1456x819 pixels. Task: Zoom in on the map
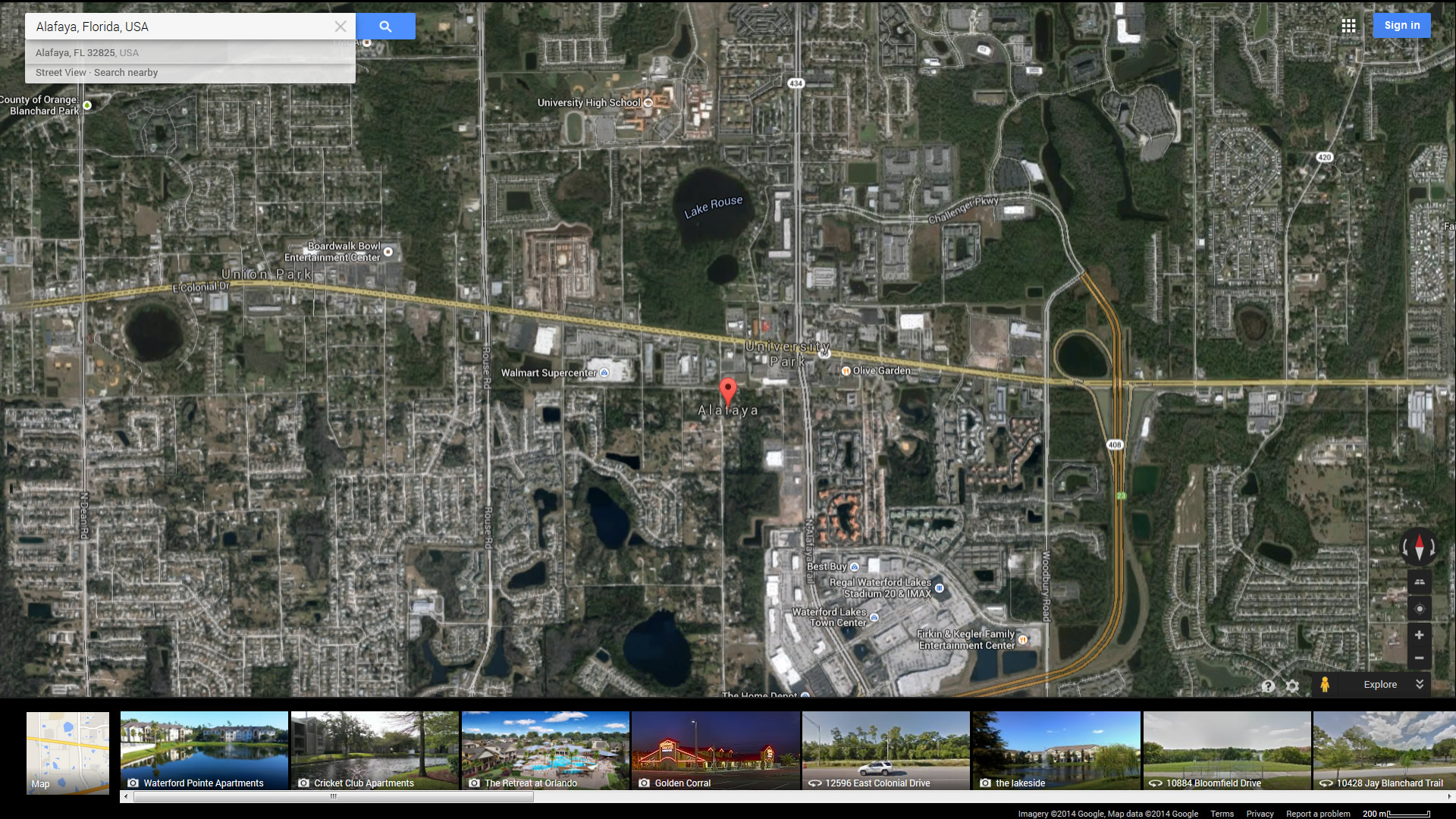(1419, 635)
